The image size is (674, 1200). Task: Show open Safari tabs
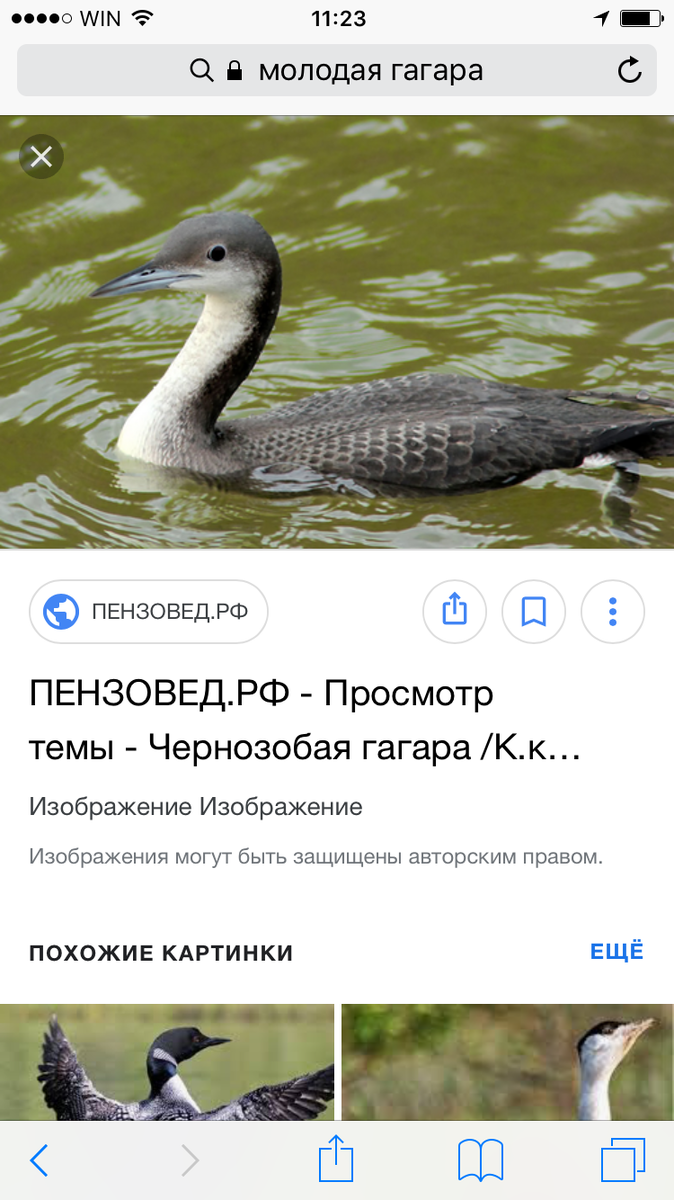[x=623, y=1161]
